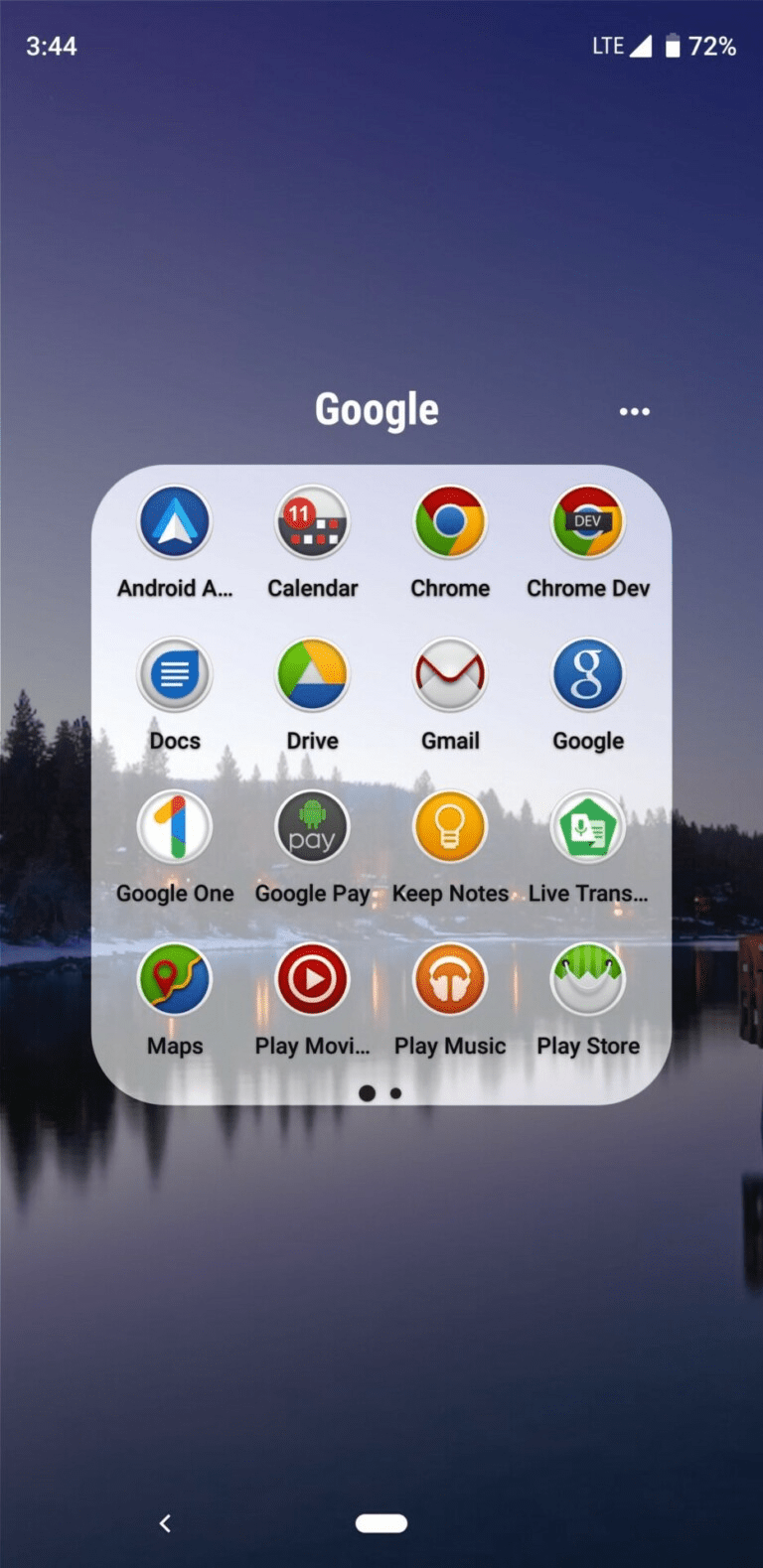Open the Play Store
Image resolution: width=763 pixels, height=1568 pixels.
pyautogui.click(x=587, y=980)
